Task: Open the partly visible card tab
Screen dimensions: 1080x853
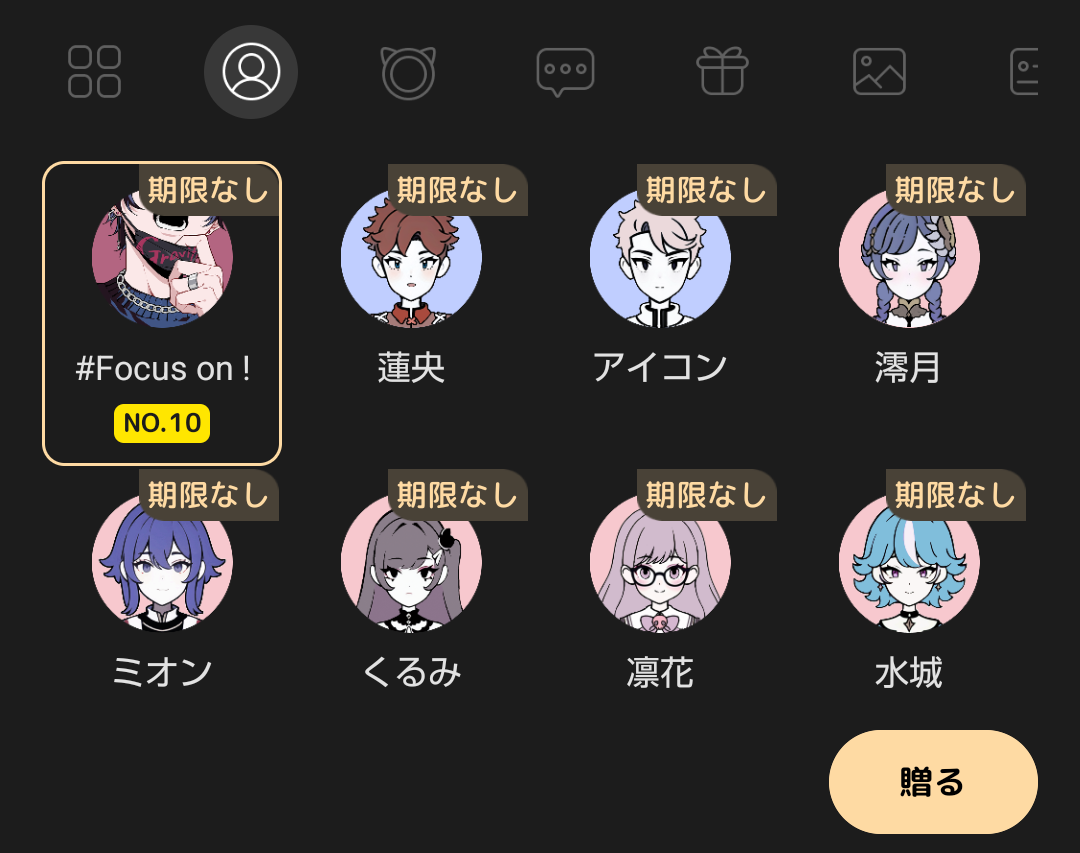Action: (x=1024, y=72)
